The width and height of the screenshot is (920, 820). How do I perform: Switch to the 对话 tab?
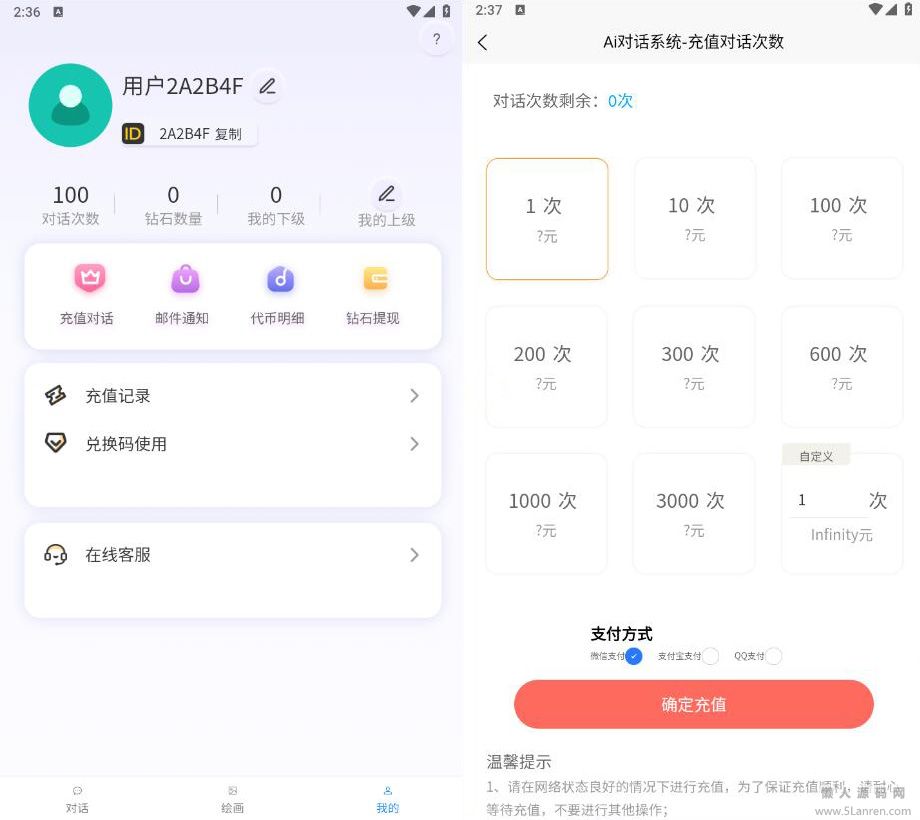click(77, 799)
